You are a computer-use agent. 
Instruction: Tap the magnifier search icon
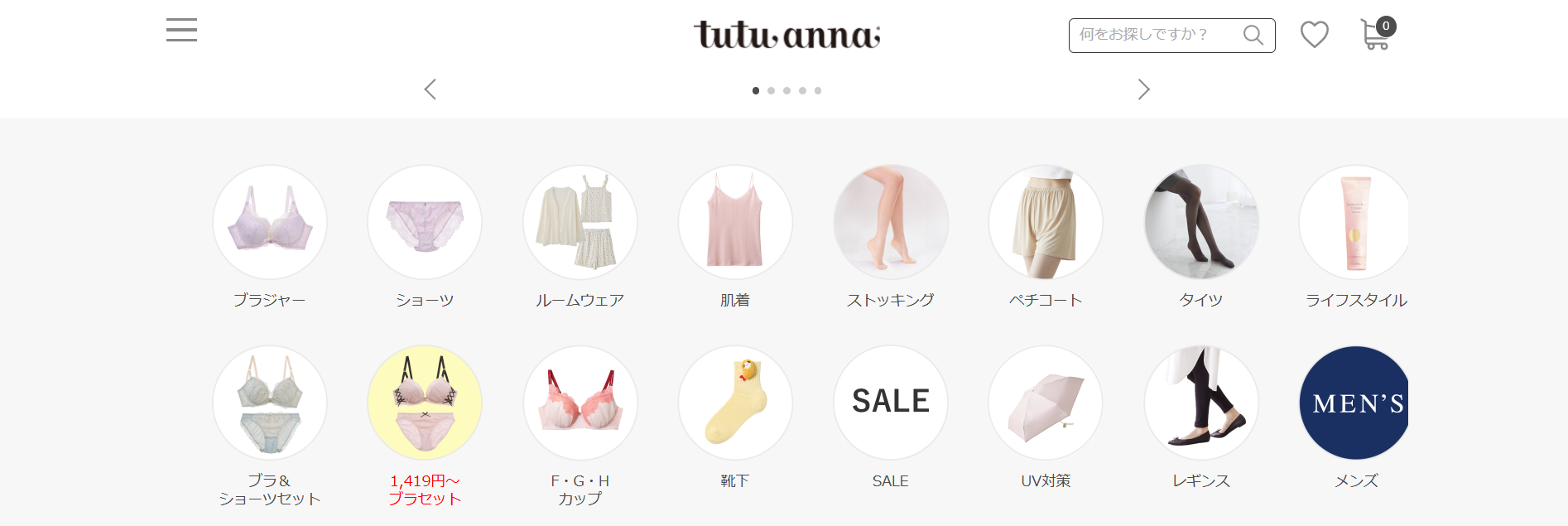point(1253,35)
